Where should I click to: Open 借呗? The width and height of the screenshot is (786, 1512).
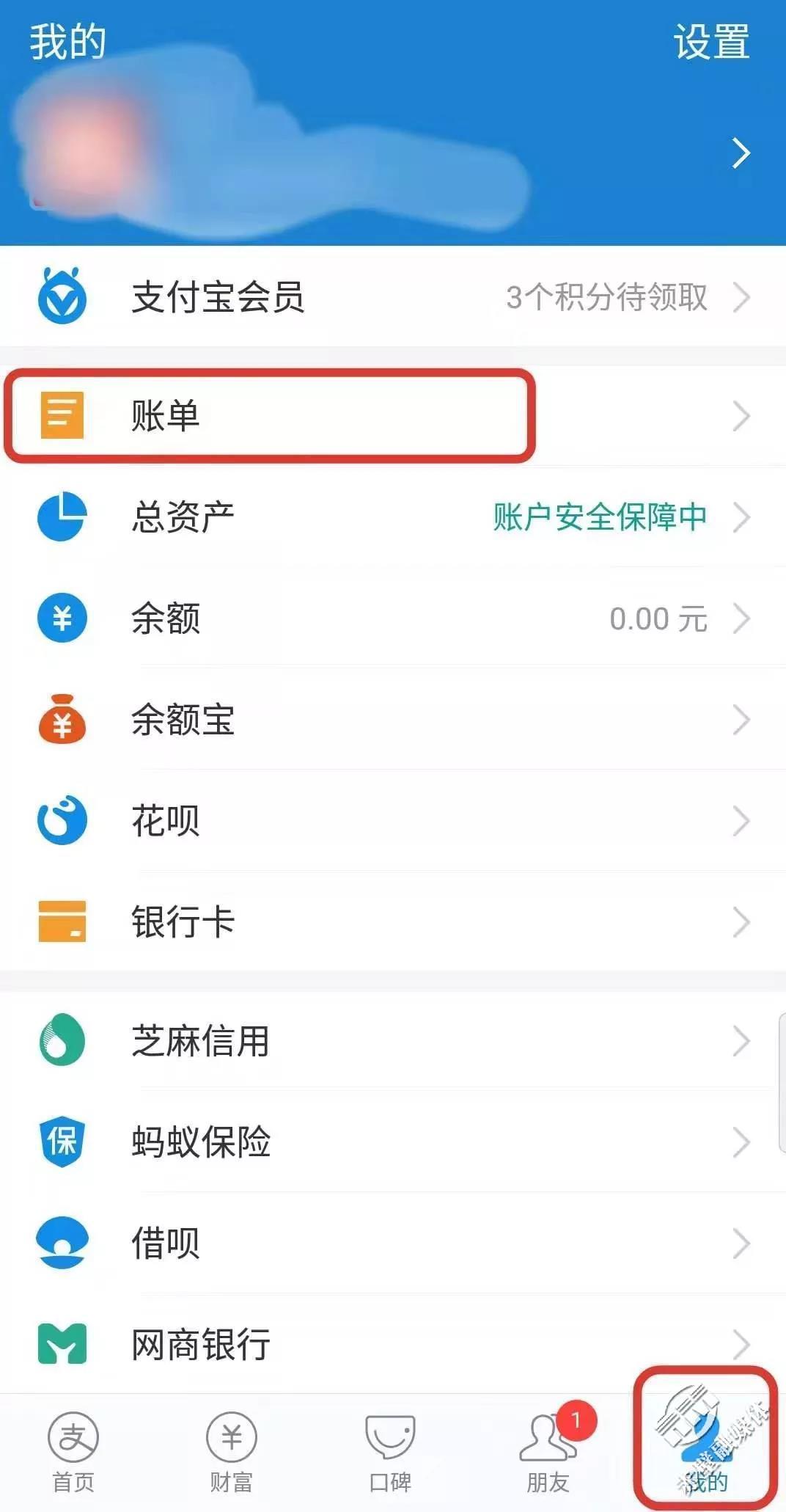point(393,1243)
